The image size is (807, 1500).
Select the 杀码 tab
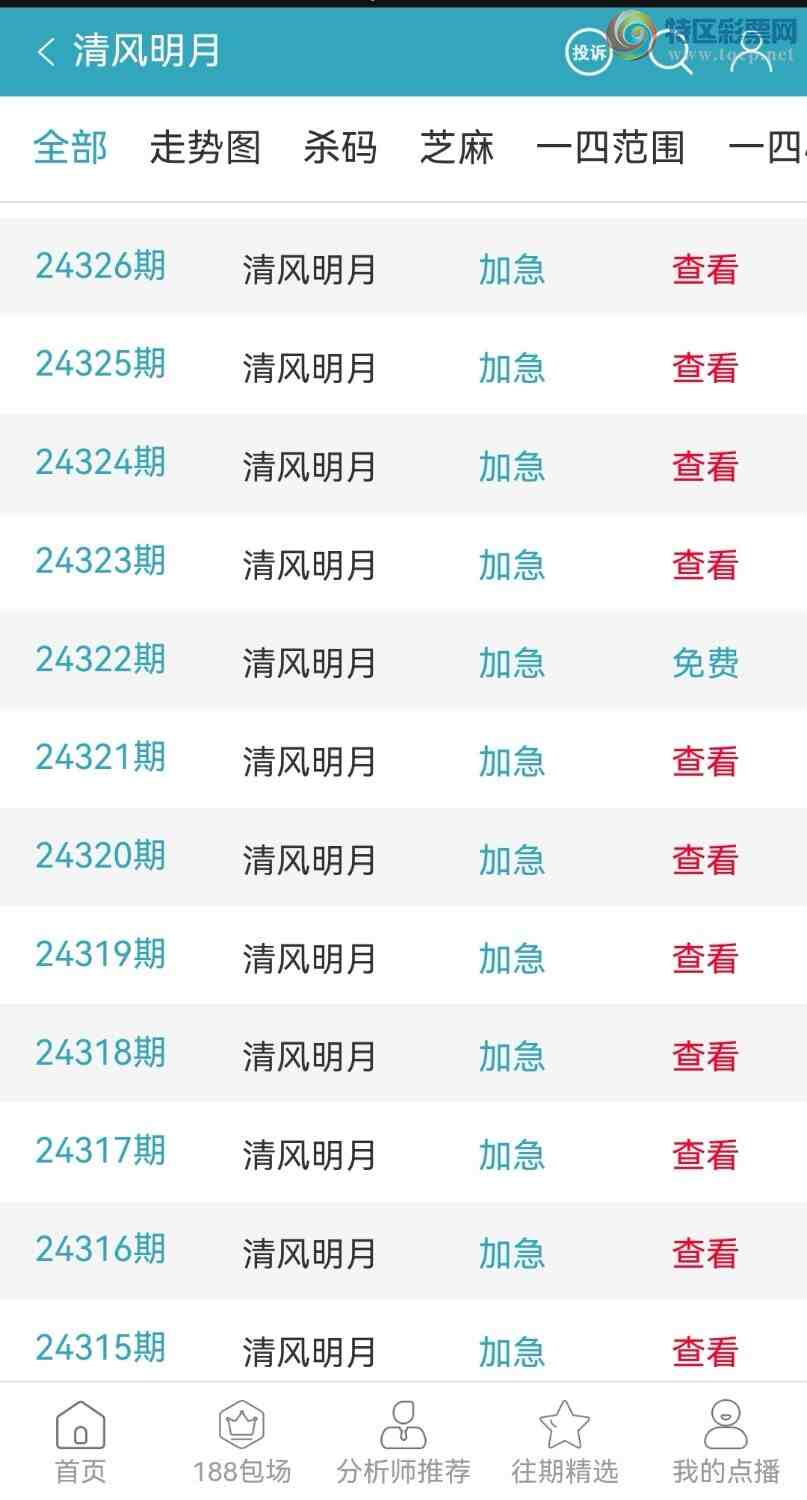[340, 148]
